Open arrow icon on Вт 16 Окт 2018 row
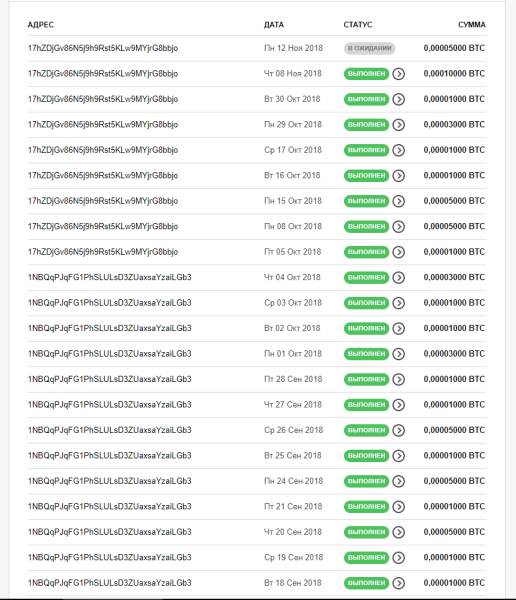Viewport: 516px width, 600px height. coord(398,176)
